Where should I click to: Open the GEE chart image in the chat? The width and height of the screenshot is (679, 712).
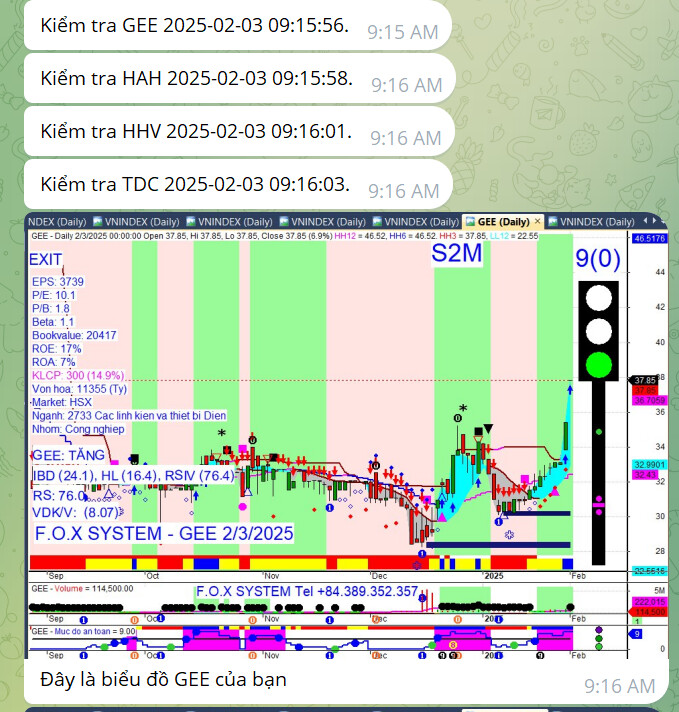click(340, 435)
